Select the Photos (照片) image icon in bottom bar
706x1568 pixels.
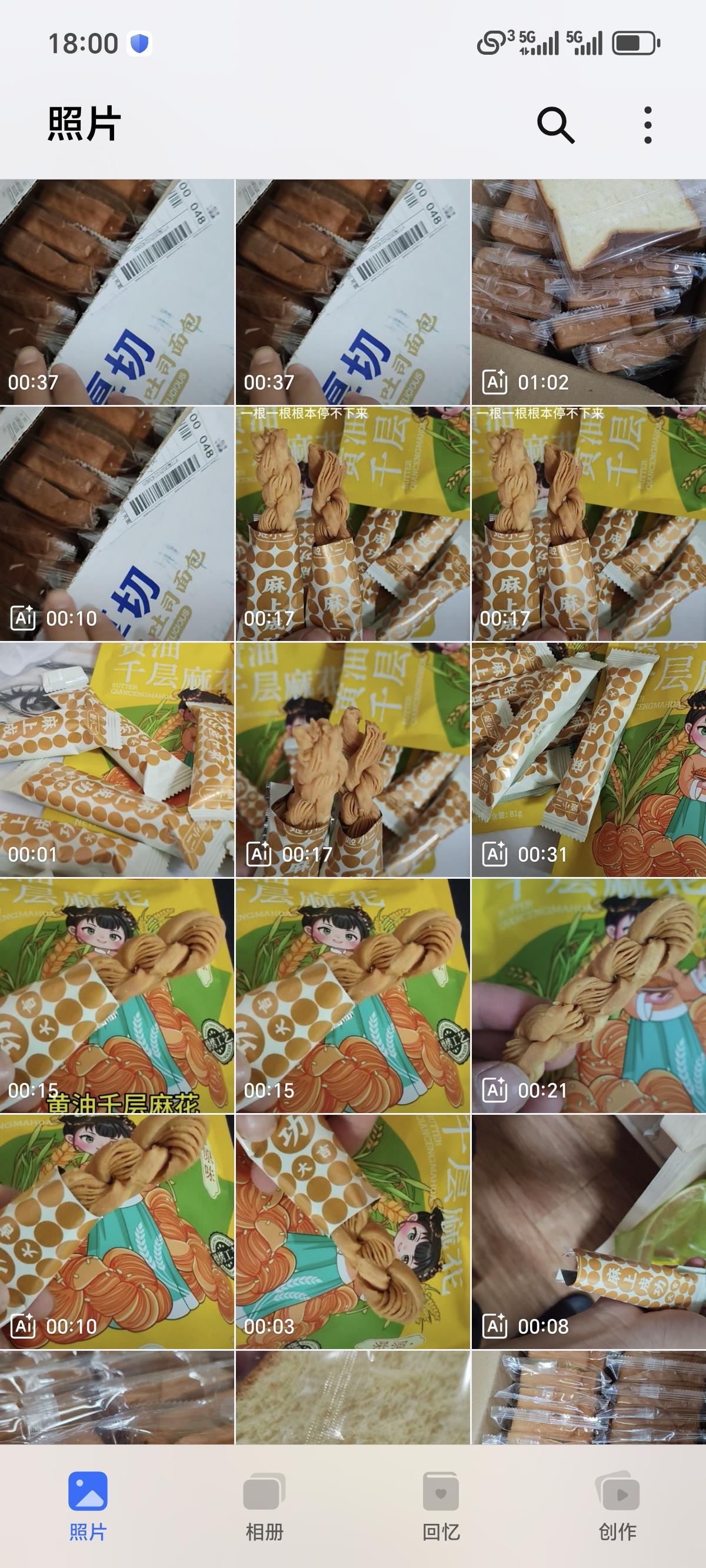[88, 1491]
